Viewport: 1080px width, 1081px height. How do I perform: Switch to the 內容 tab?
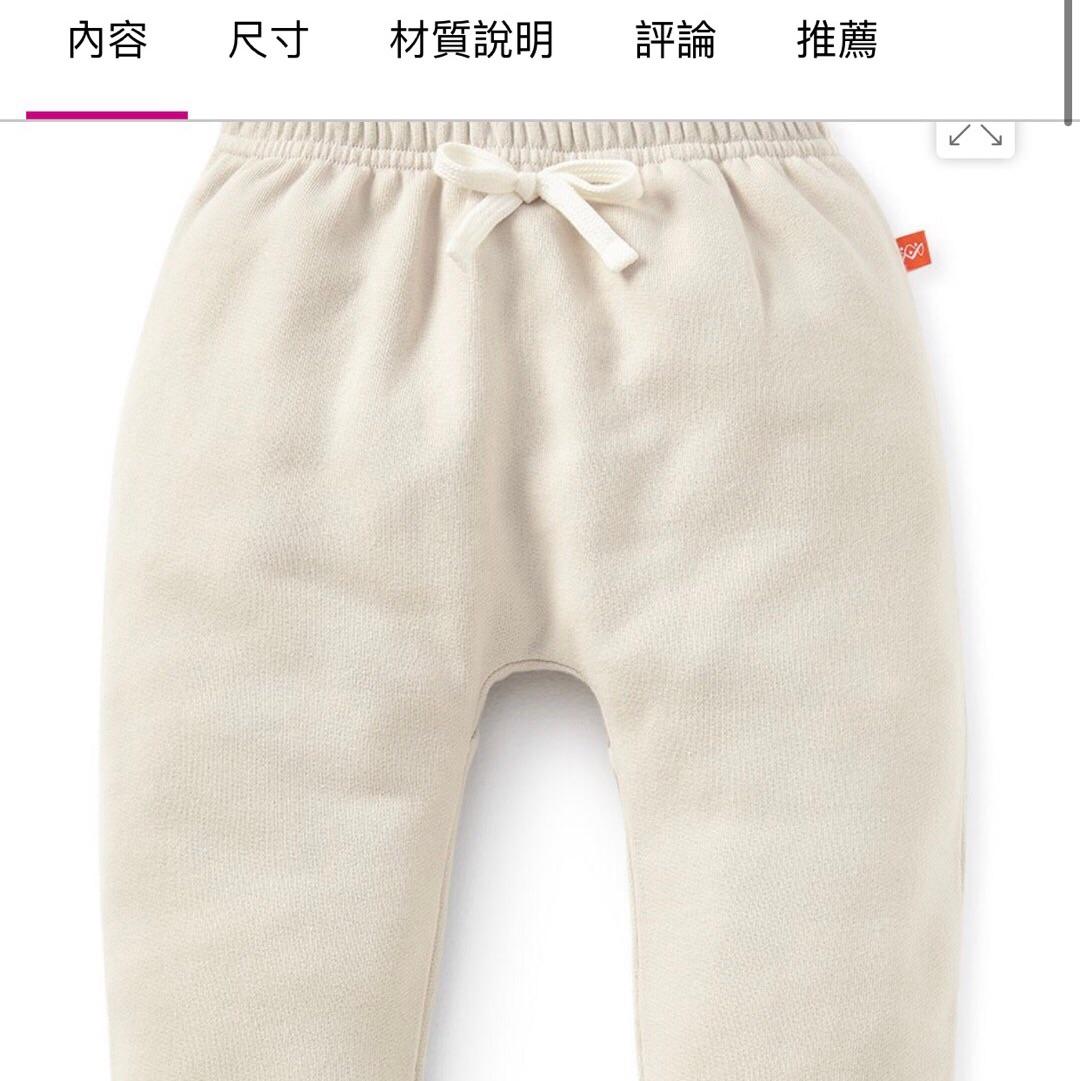(107, 42)
